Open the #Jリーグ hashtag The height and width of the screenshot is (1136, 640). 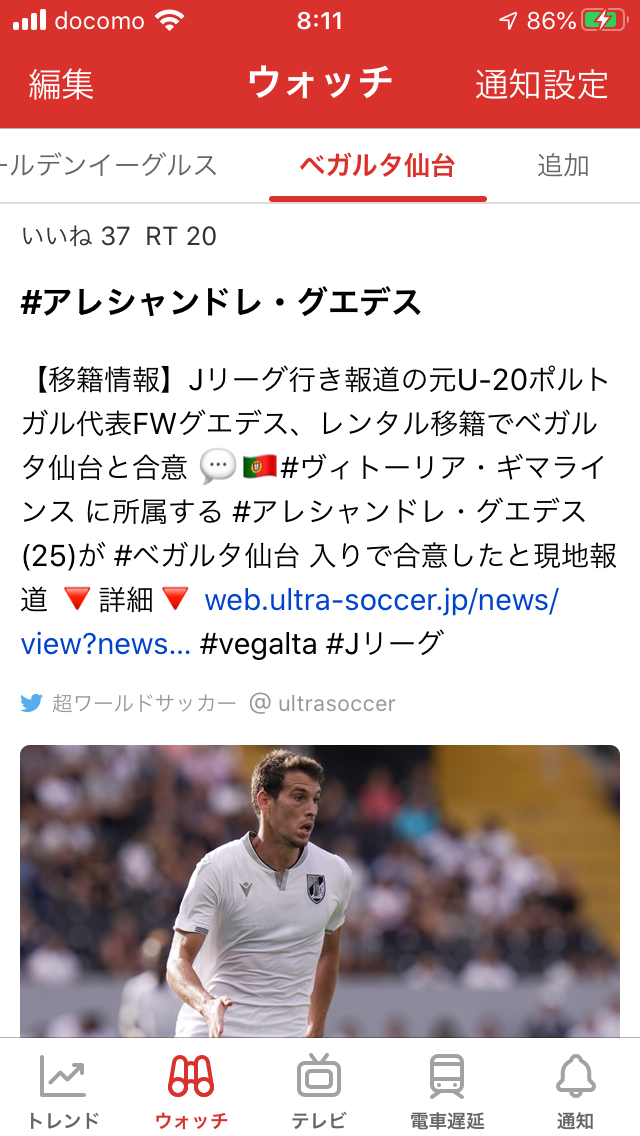(x=384, y=644)
